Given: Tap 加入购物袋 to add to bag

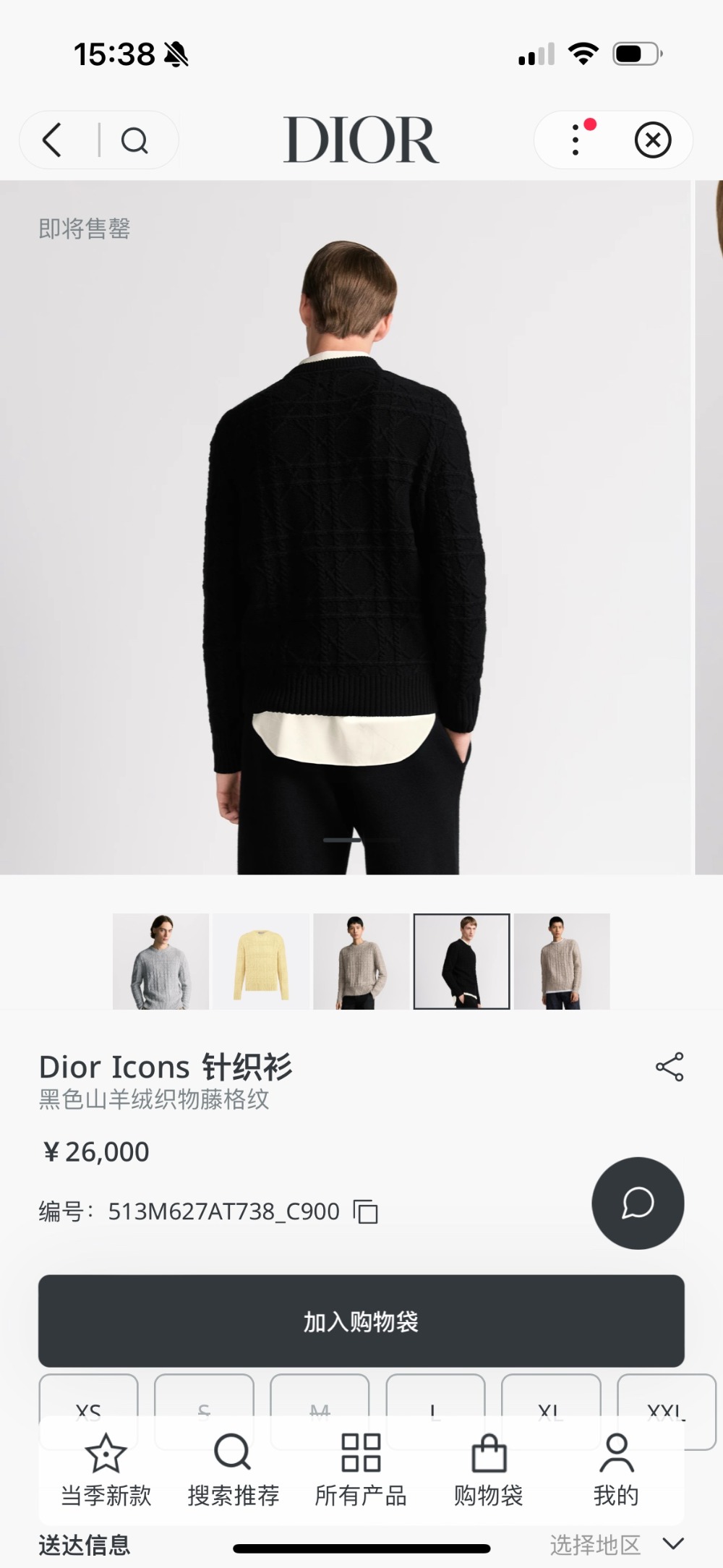Looking at the screenshot, I should click(361, 1321).
